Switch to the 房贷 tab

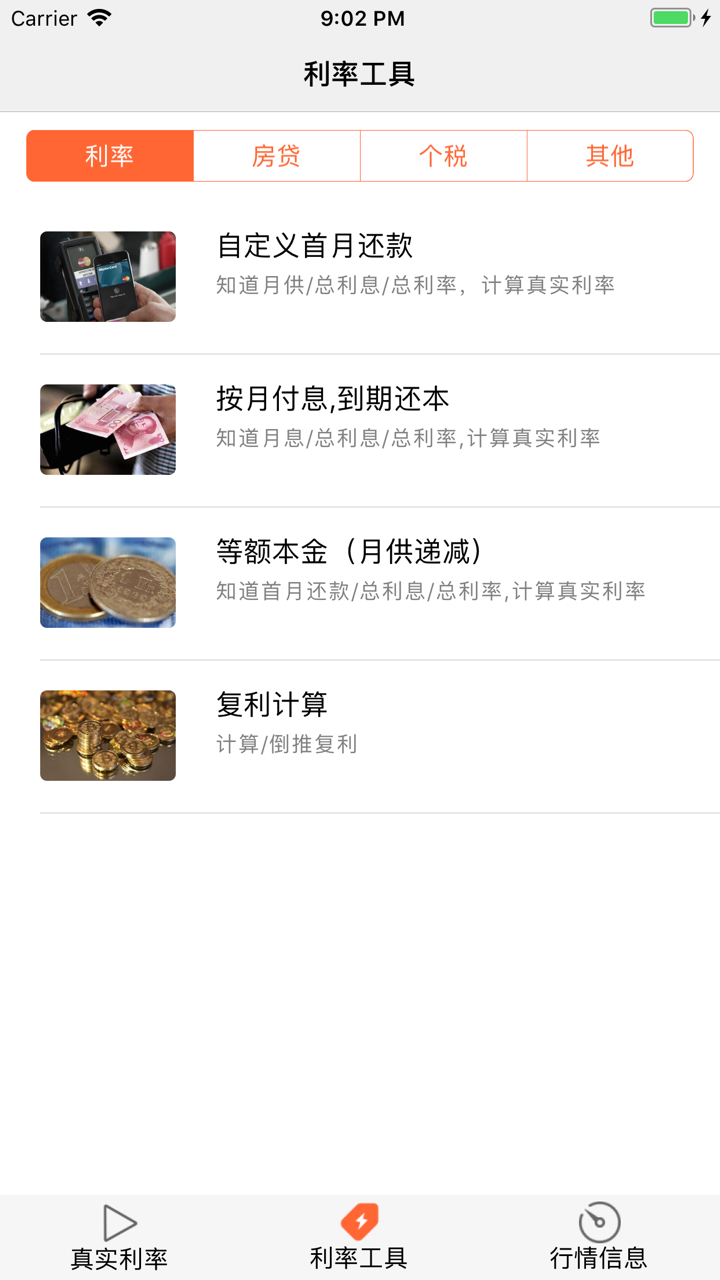point(276,155)
